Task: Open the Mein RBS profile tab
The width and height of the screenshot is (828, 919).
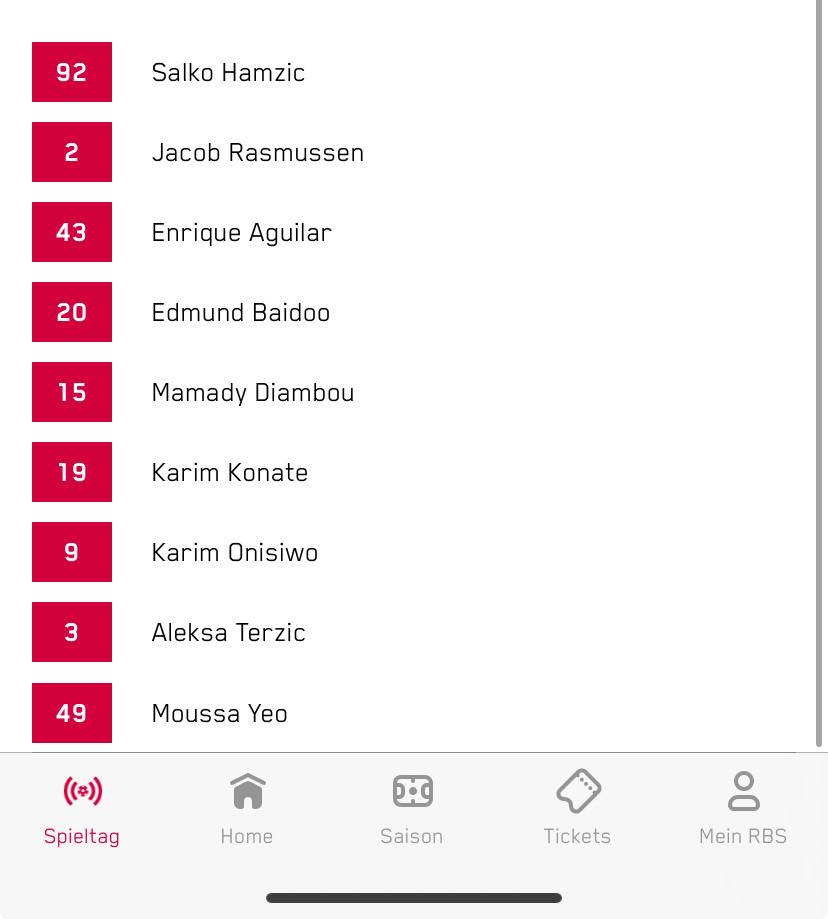Action: click(x=743, y=808)
